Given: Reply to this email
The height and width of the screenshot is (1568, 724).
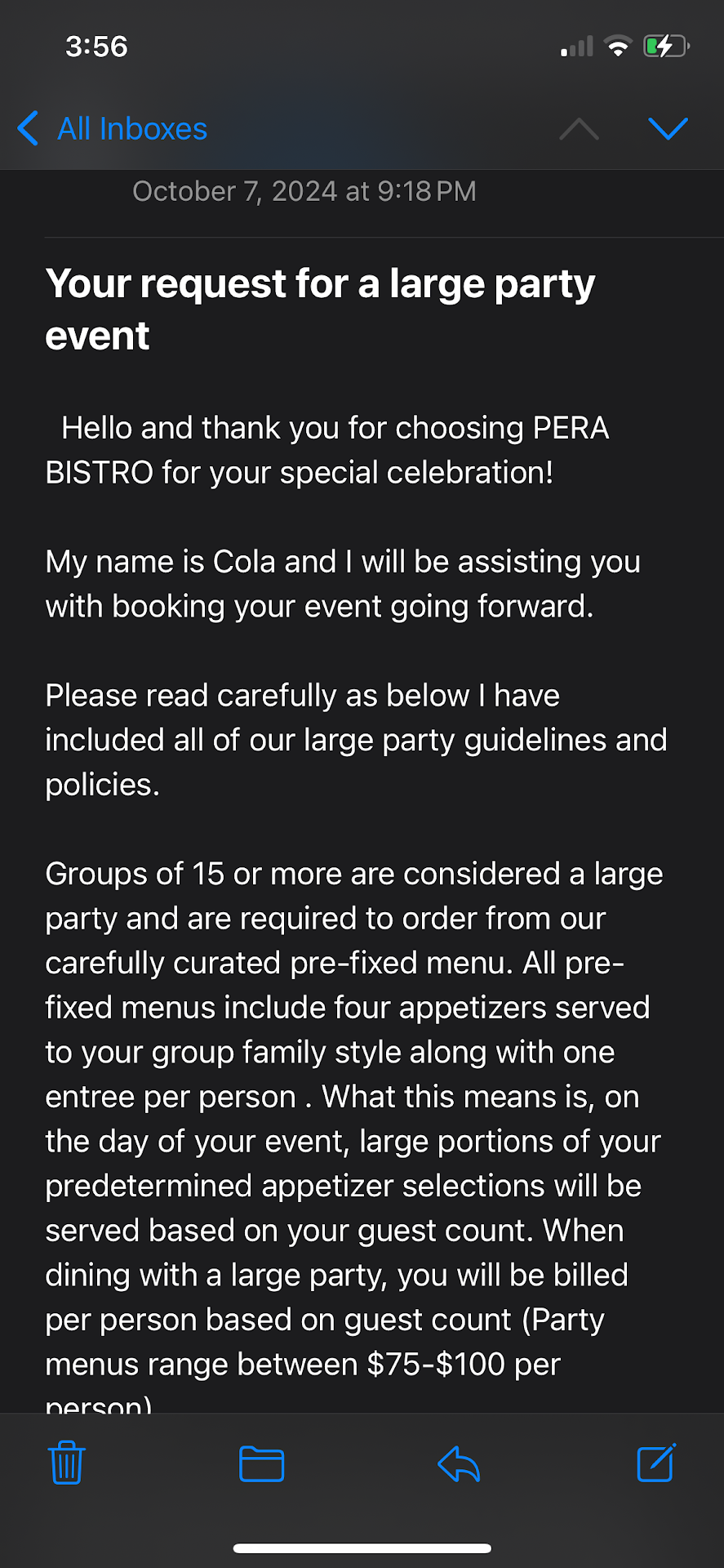Looking at the screenshot, I should tap(459, 1463).
